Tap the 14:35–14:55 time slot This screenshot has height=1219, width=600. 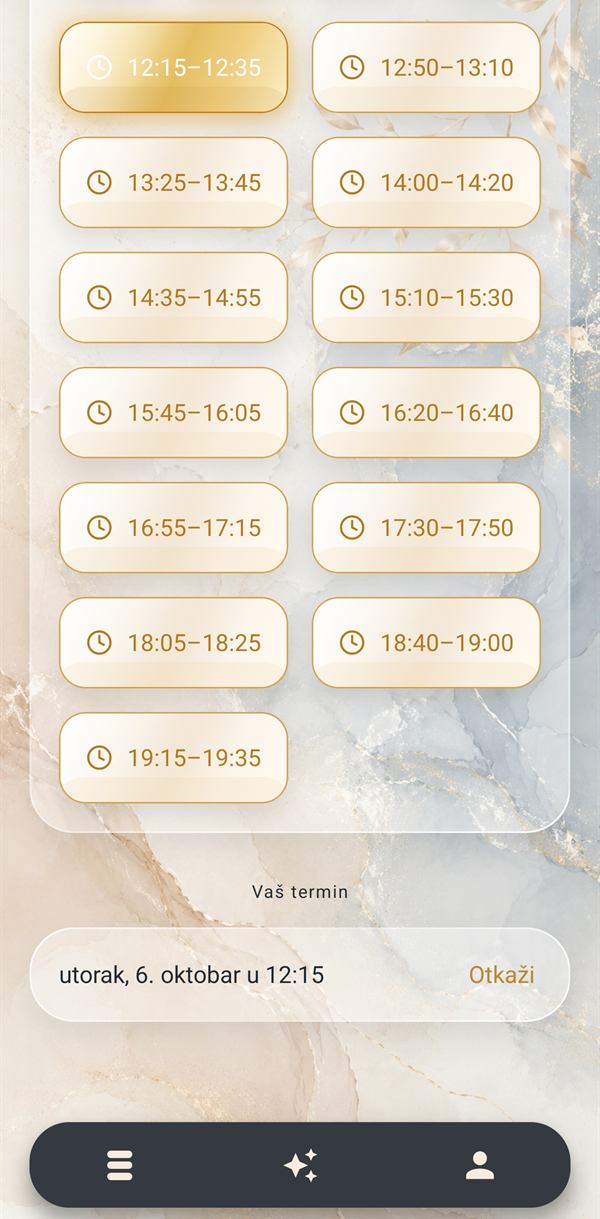[173, 297]
